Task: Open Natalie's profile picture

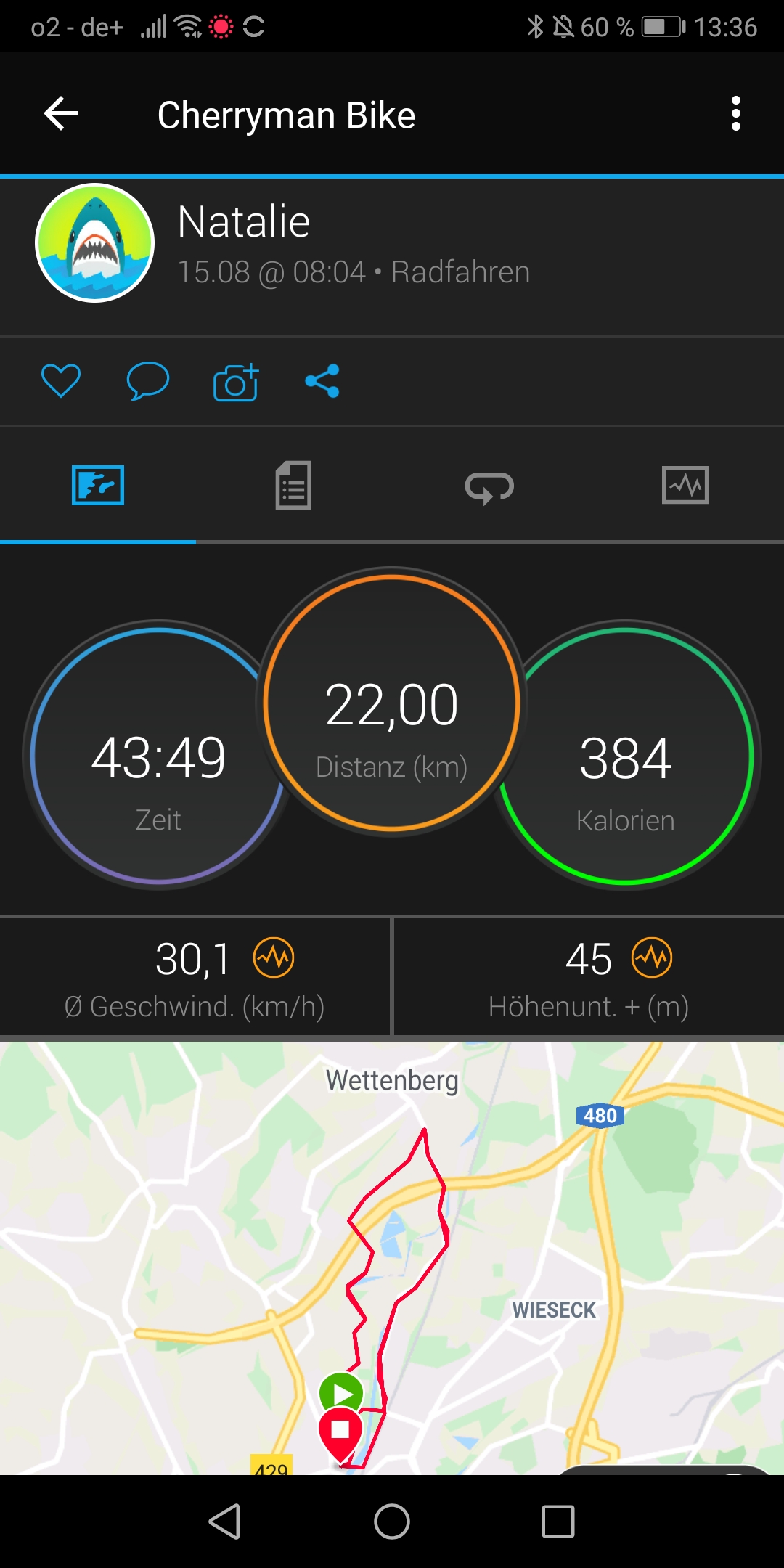Action: click(95, 243)
